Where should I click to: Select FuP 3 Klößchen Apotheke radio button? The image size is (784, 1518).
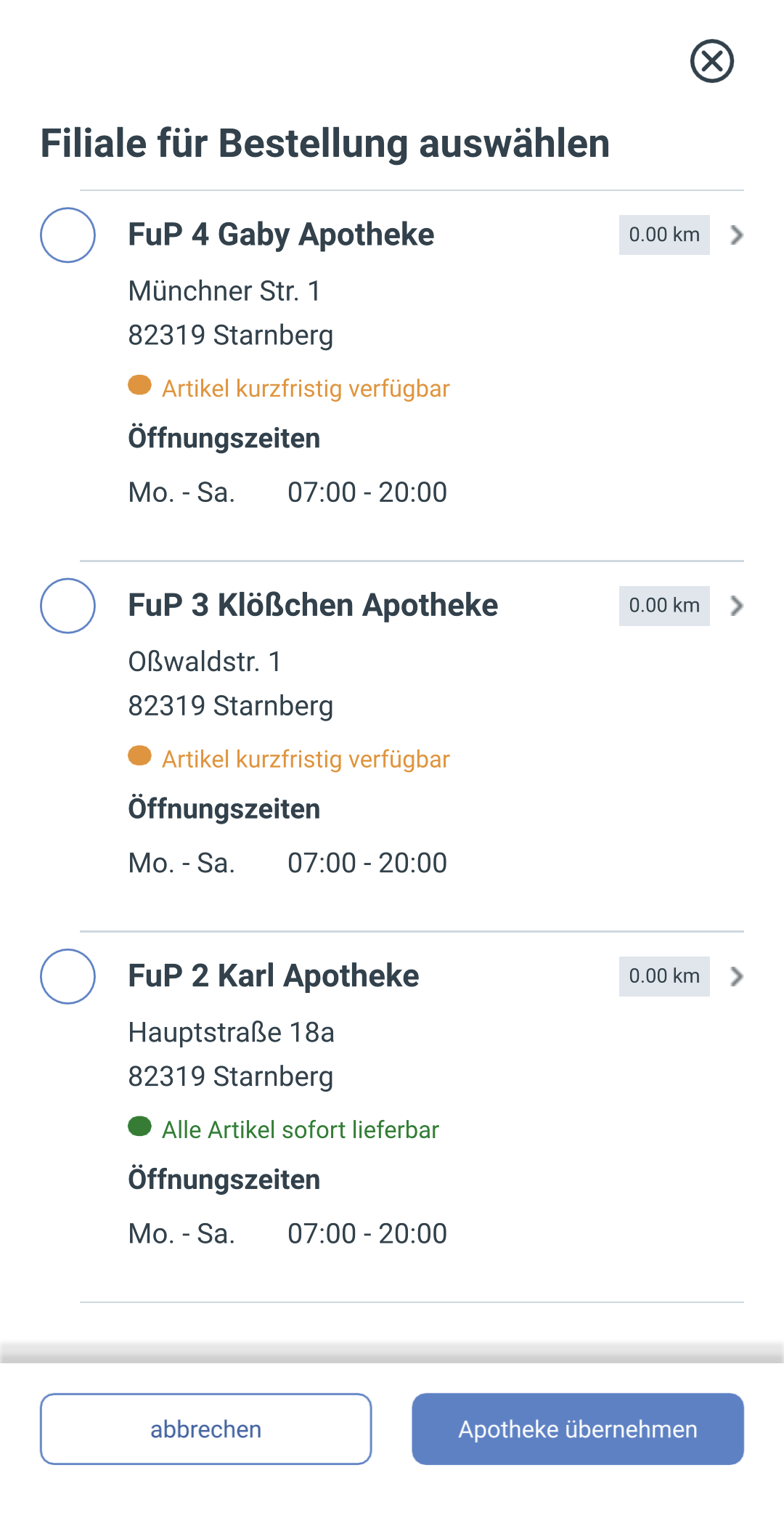tap(68, 606)
